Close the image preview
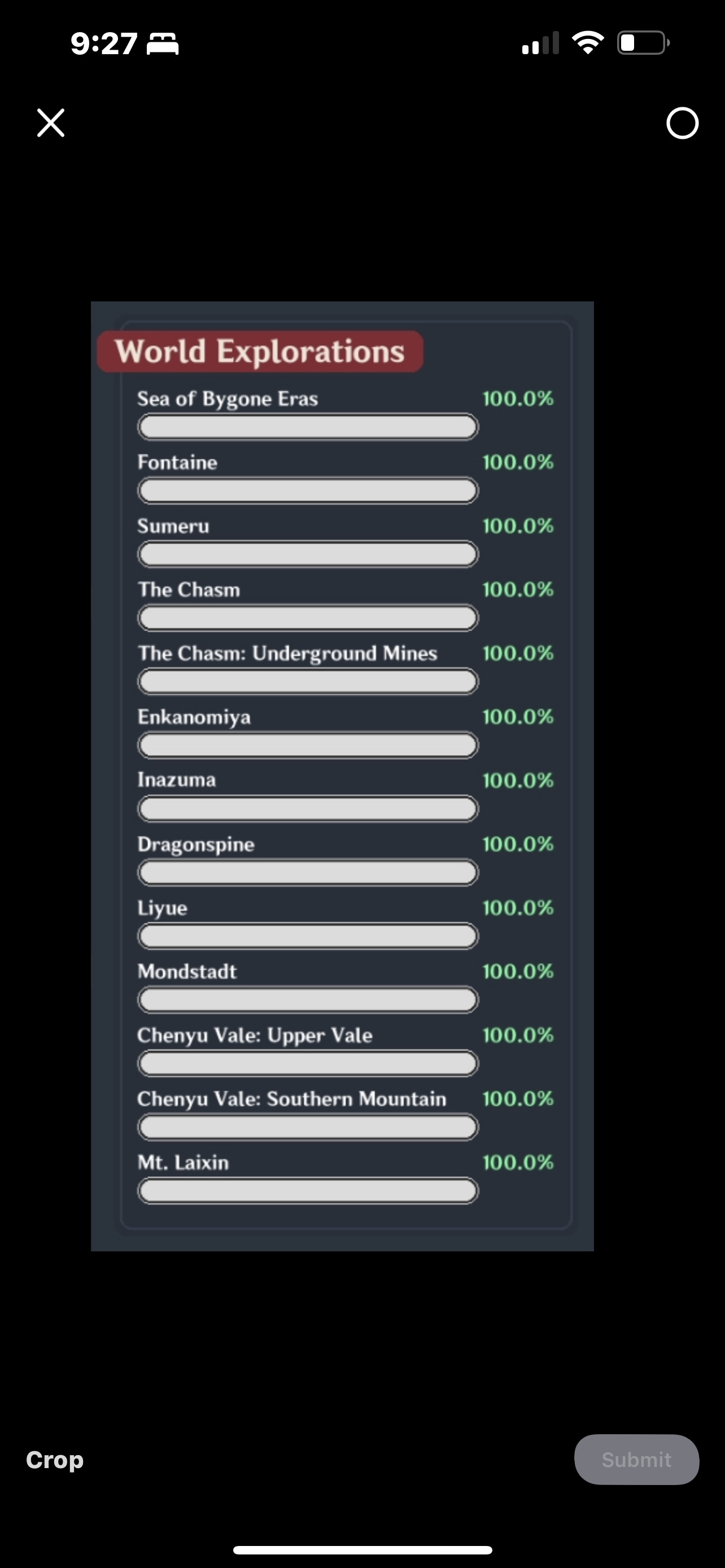Image resolution: width=725 pixels, height=1568 pixels. (x=50, y=123)
